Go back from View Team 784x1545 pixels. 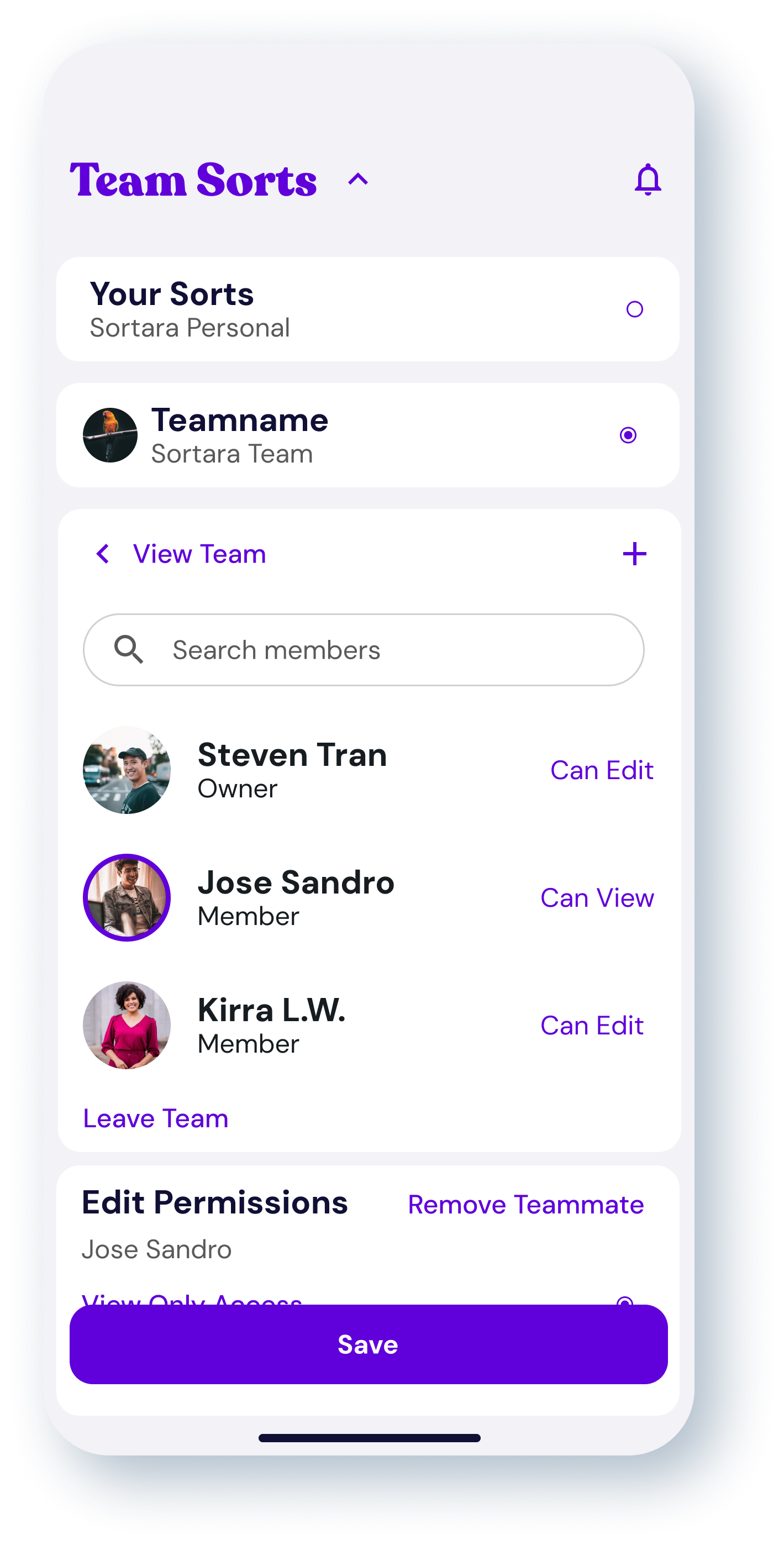point(103,554)
